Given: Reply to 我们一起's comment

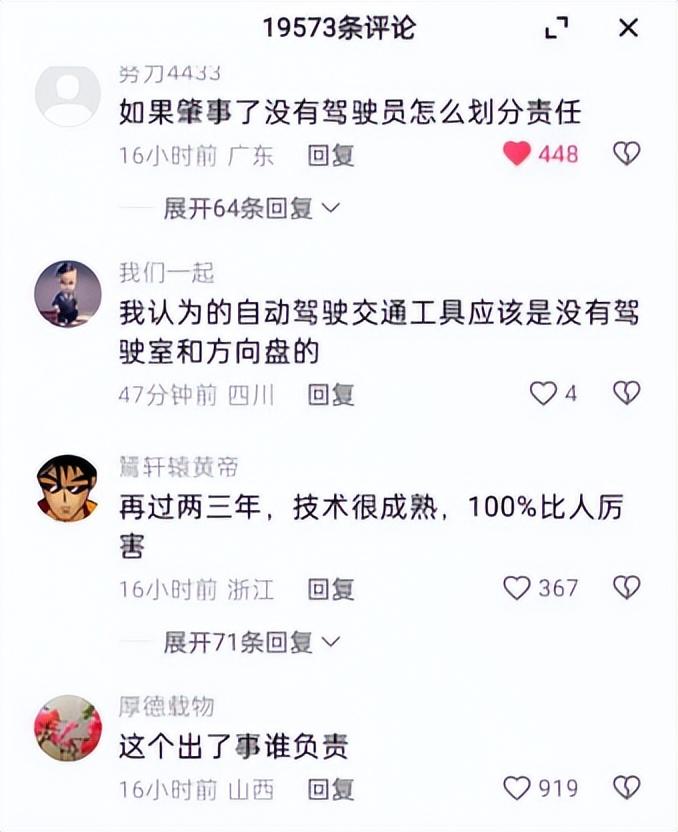Looking at the screenshot, I should click(x=331, y=395).
